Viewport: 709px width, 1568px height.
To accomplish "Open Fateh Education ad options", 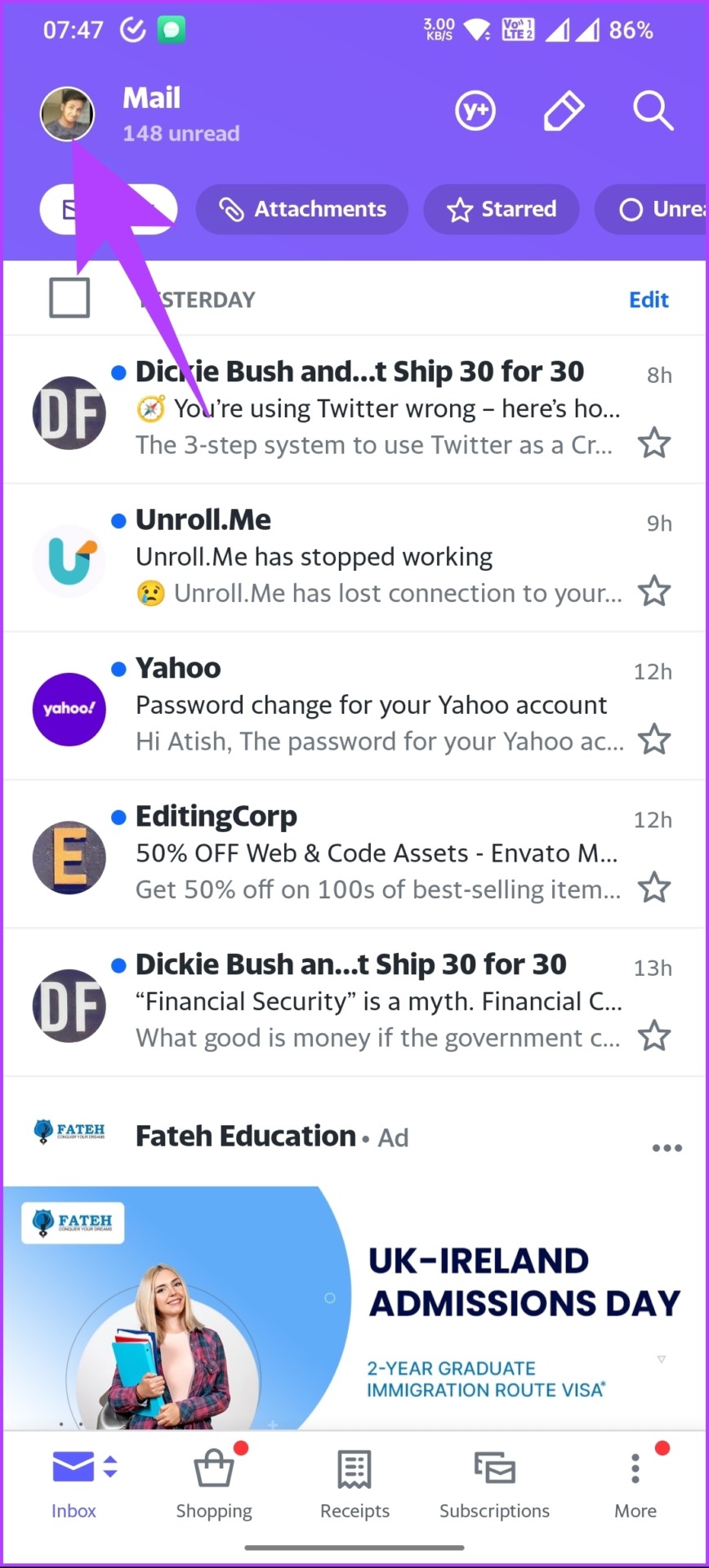I will [667, 1147].
